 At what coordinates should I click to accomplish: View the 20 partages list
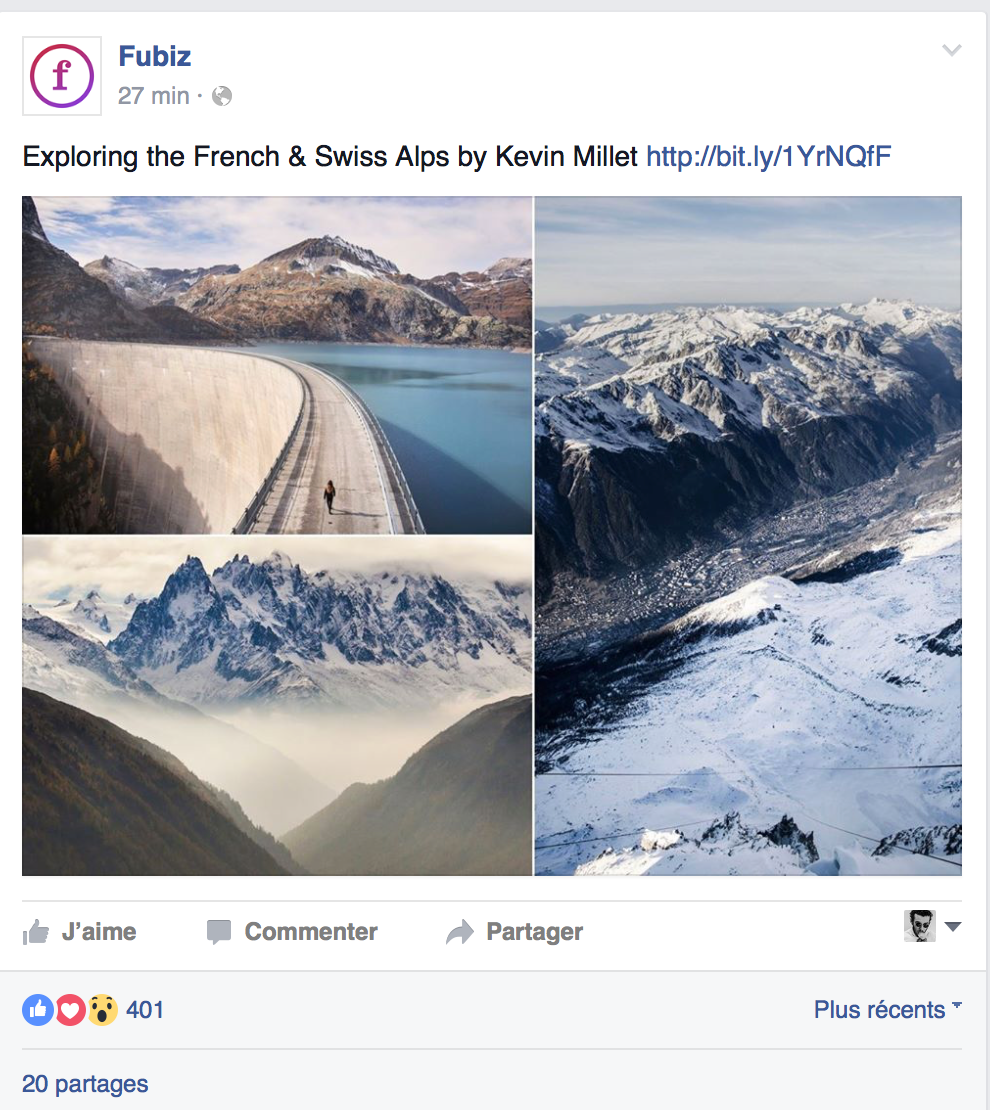(85, 1084)
